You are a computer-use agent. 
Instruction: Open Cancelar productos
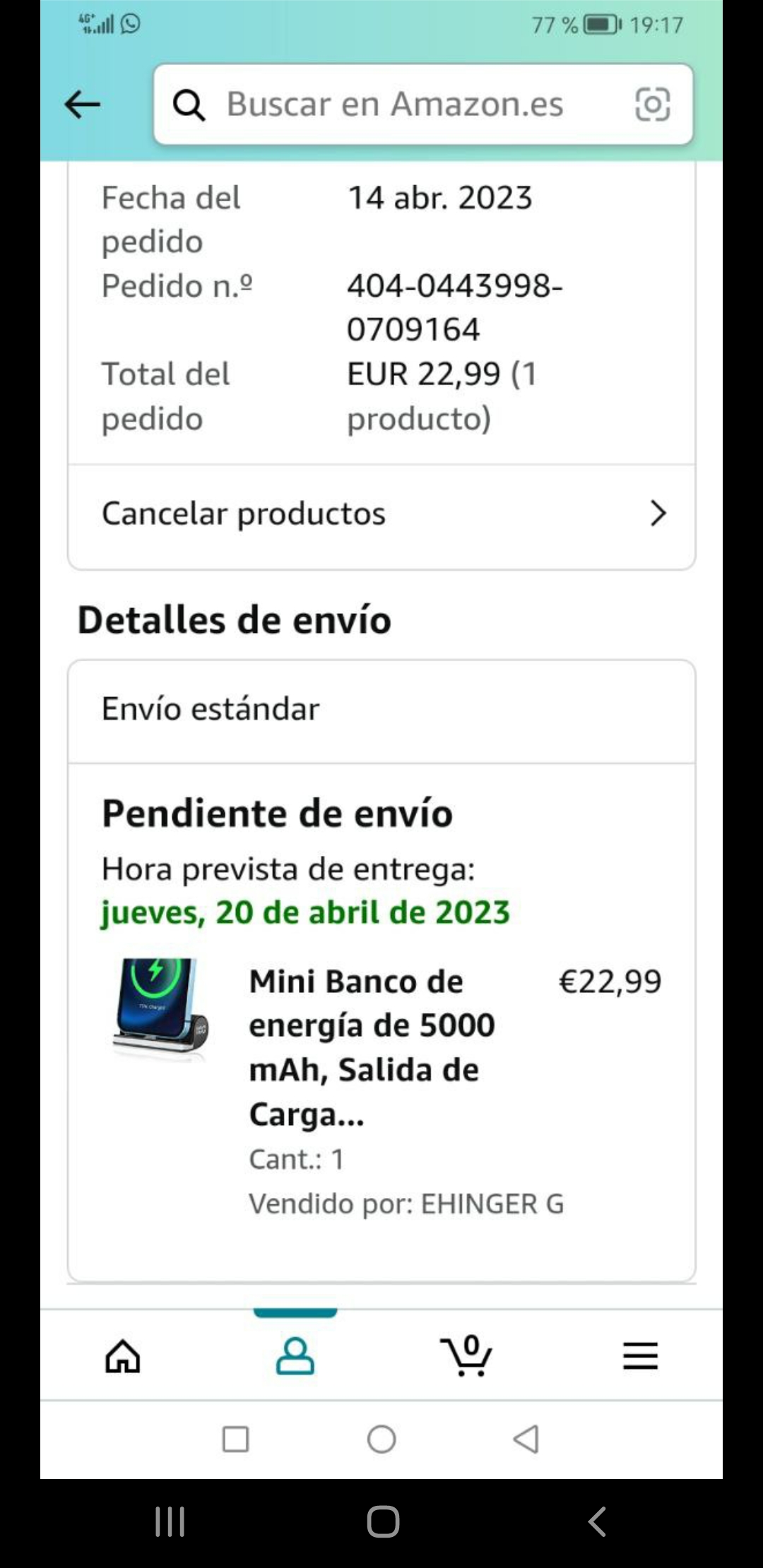click(381, 513)
